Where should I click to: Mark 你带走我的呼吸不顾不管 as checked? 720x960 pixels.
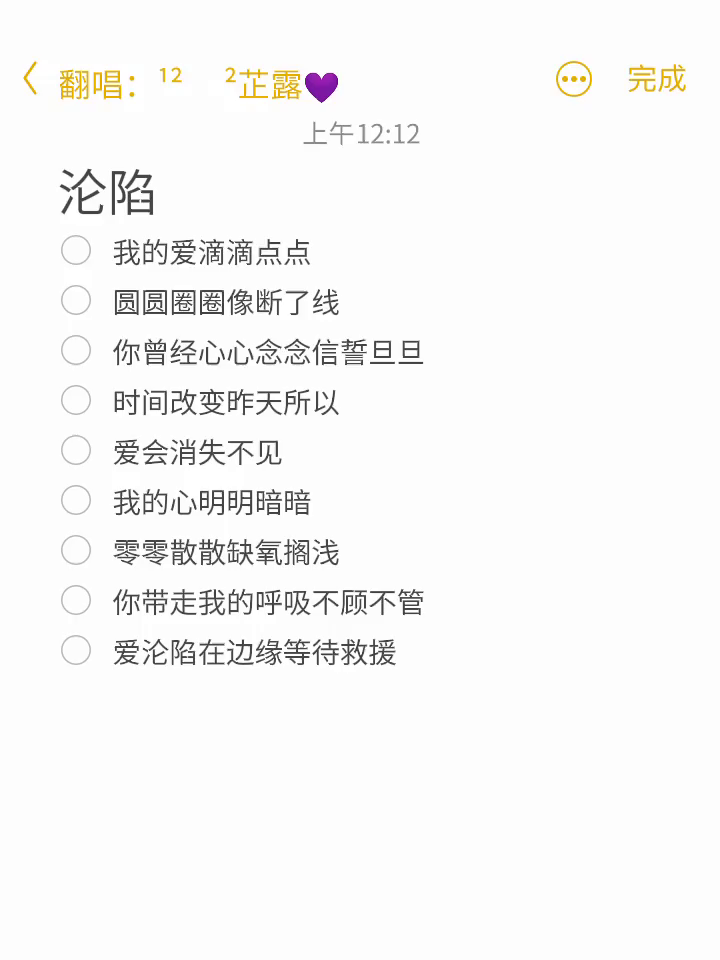click(76, 600)
